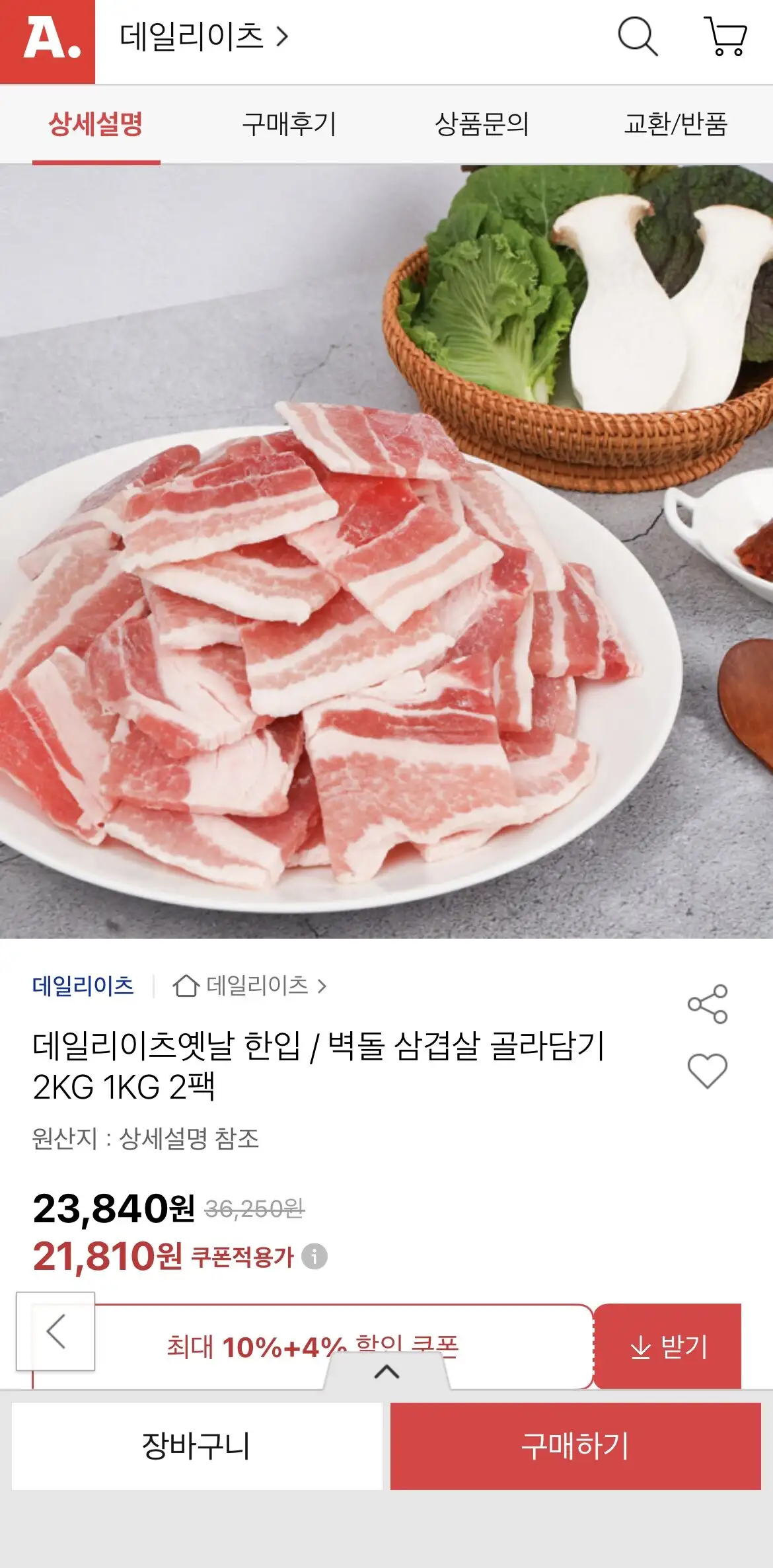Viewport: 773px width, 1568px height.
Task: Share this pork belly product
Action: [707, 1004]
